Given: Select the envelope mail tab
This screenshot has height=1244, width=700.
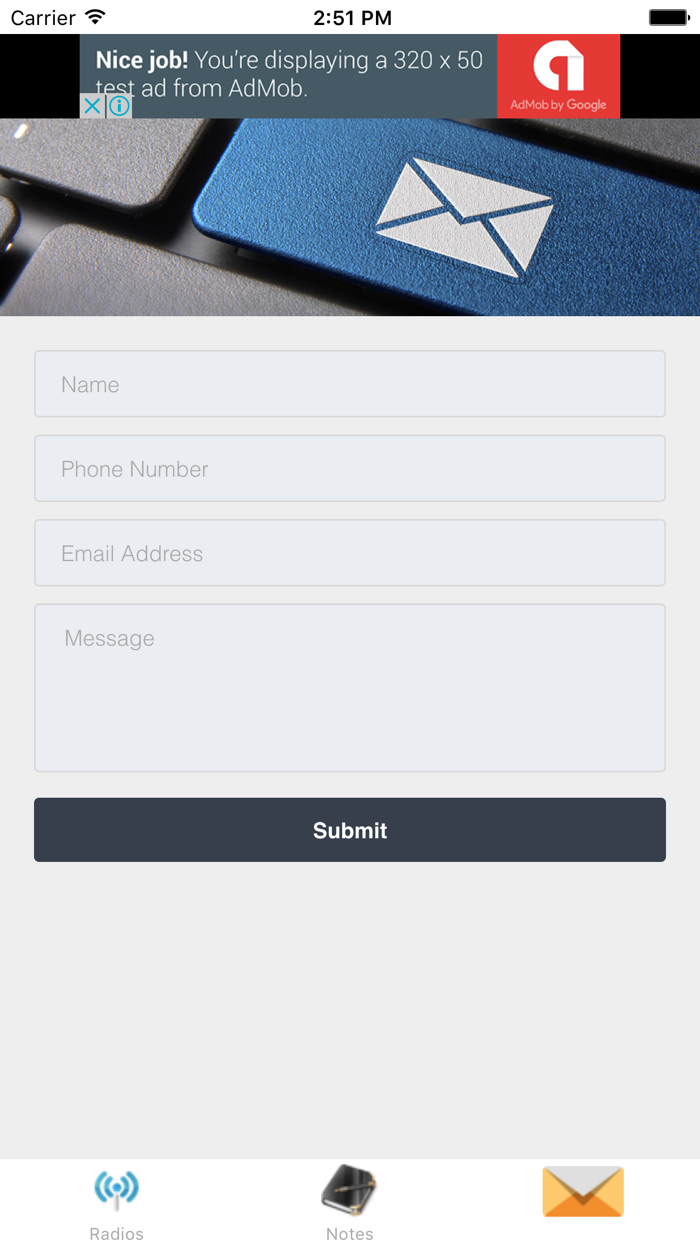Looking at the screenshot, I should 583,1192.
